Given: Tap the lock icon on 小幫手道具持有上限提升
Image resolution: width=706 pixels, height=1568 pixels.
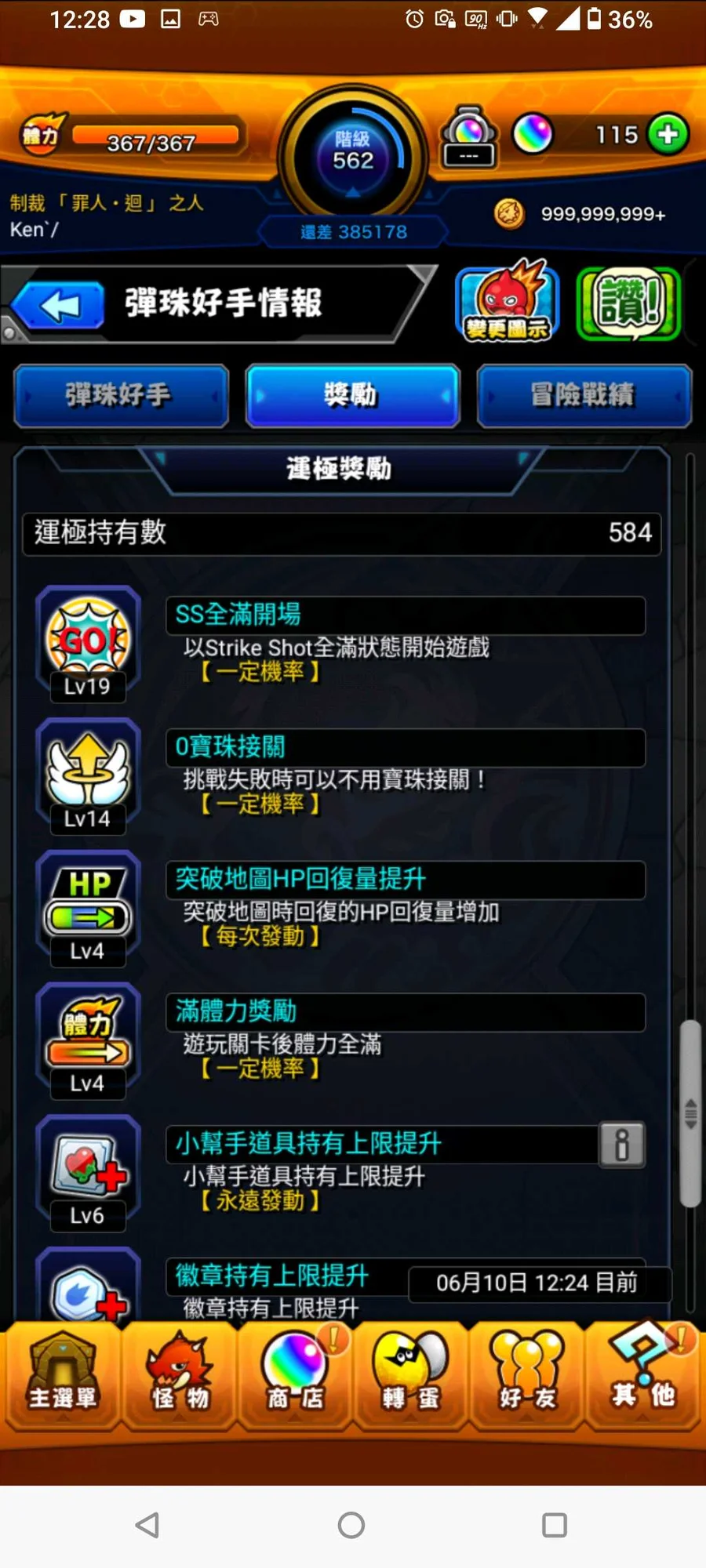Looking at the screenshot, I should 622,1145.
